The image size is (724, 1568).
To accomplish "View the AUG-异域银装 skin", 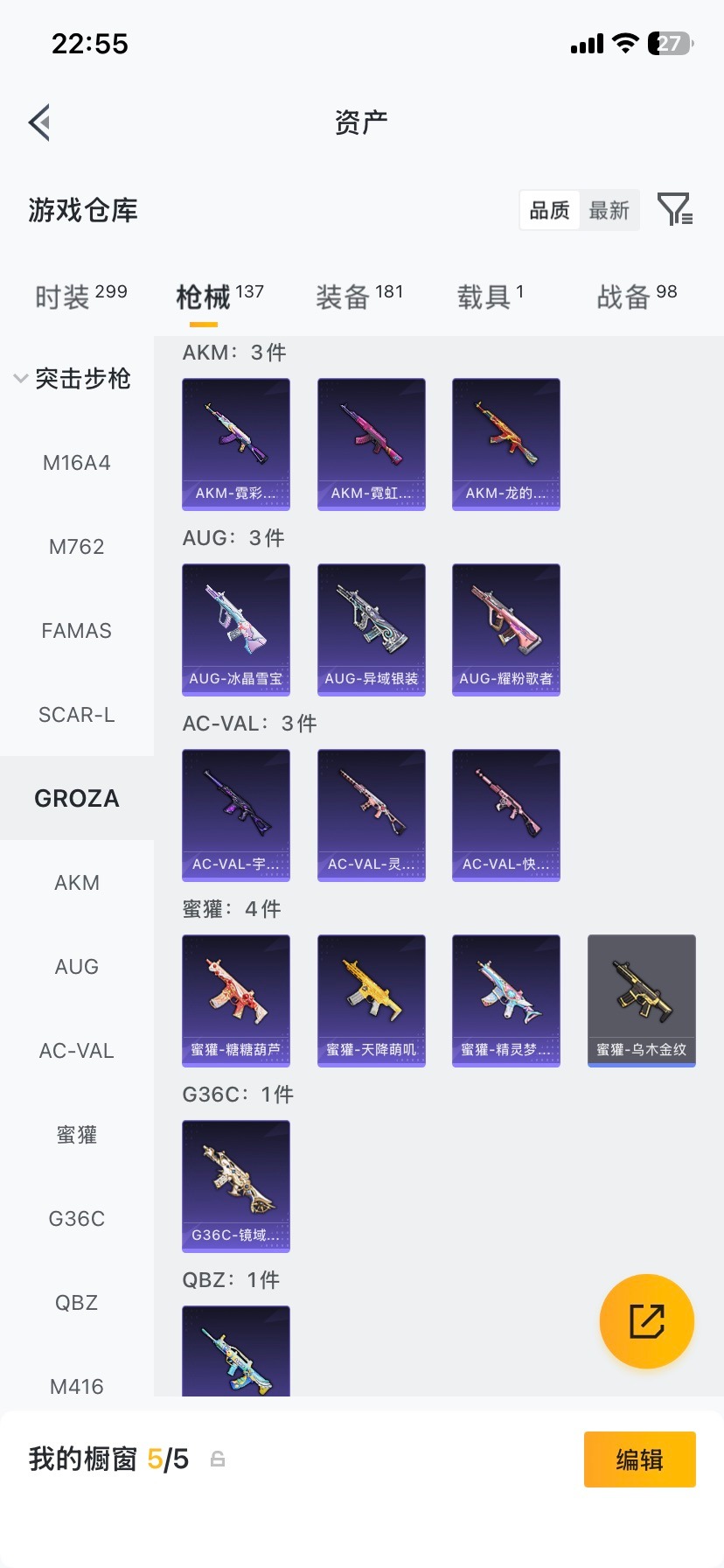I will pyautogui.click(x=371, y=630).
